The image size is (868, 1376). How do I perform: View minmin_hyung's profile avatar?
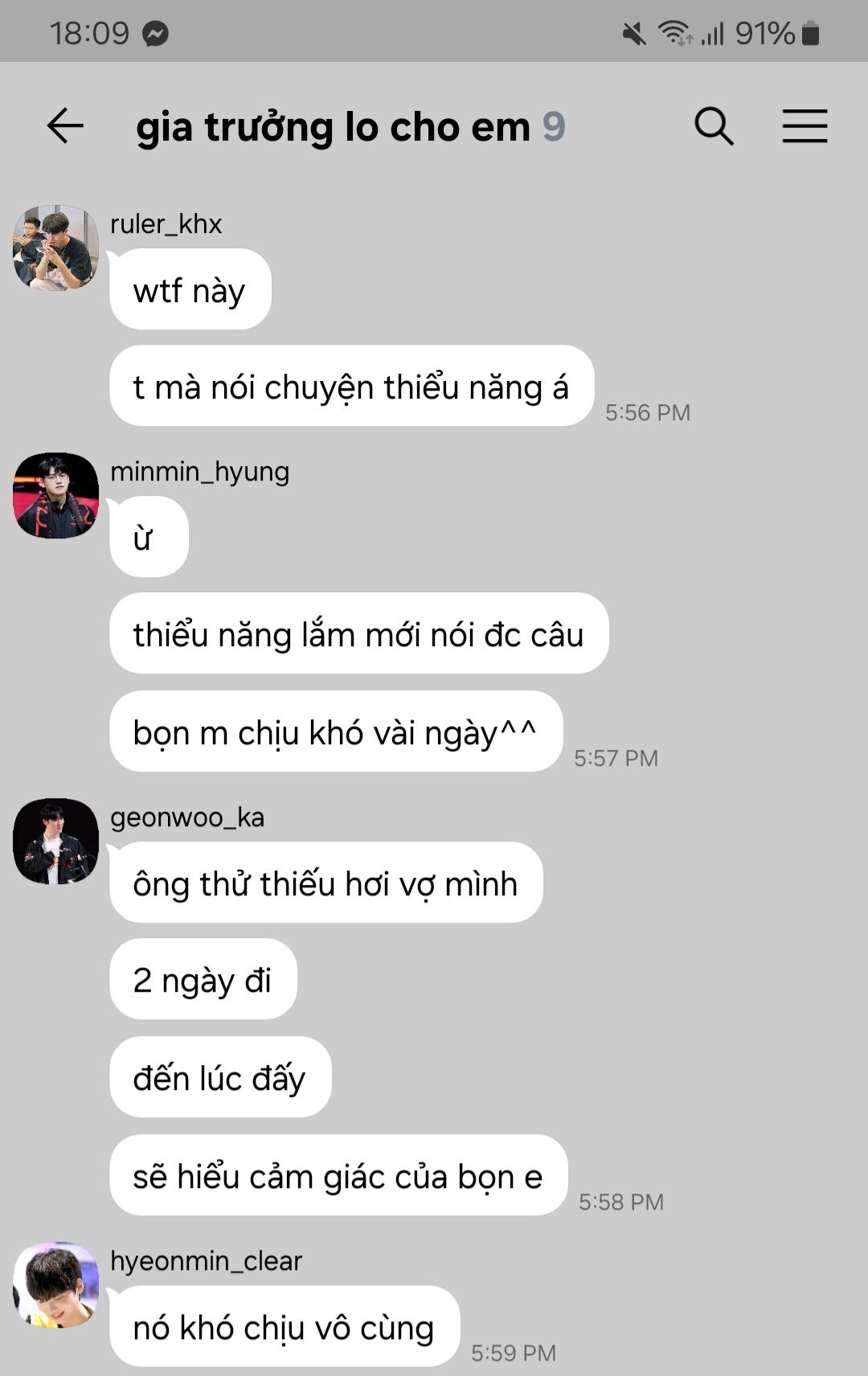[55, 495]
